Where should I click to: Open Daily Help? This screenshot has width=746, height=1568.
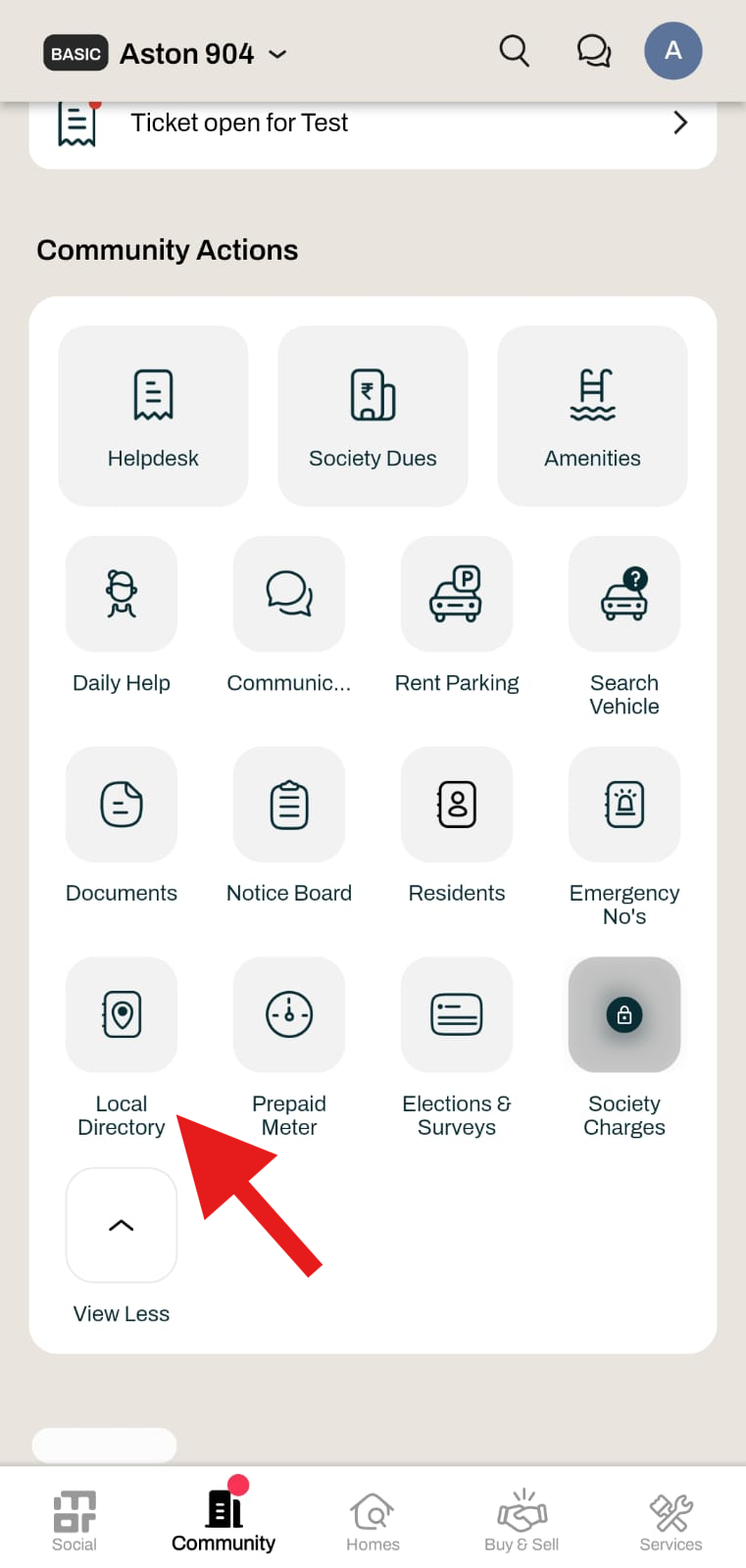tap(122, 594)
